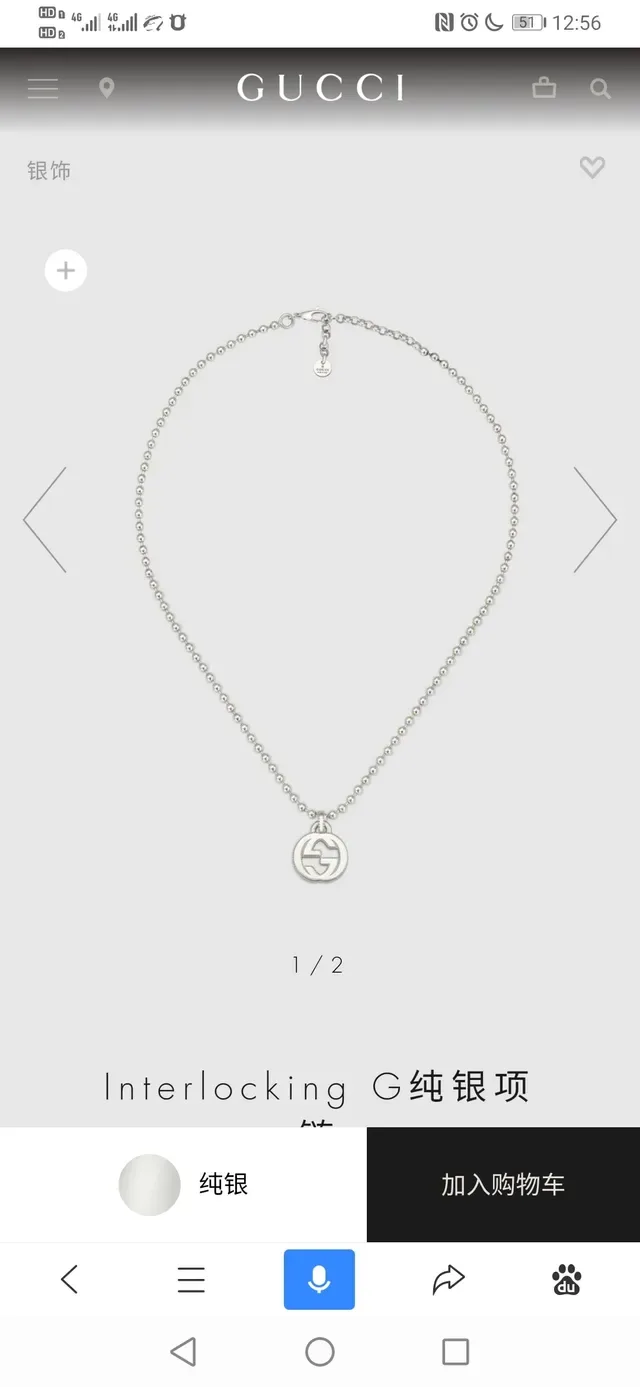Open the browser menu lines
The image size is (640, 1387).
point(191,1279)
